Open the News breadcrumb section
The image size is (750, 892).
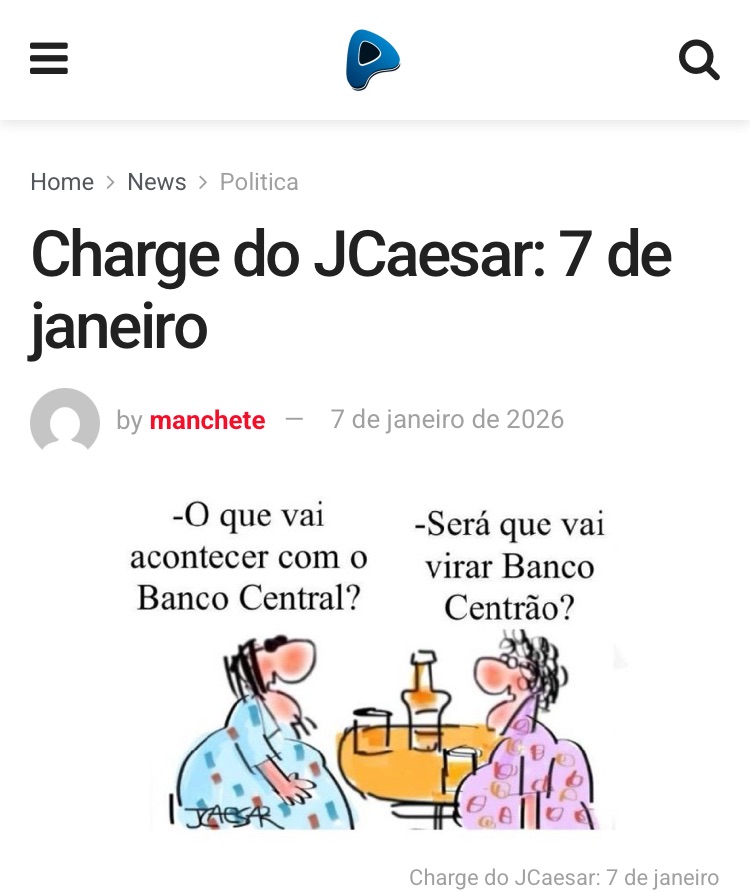pyautogui.click(x=157, y=182)
